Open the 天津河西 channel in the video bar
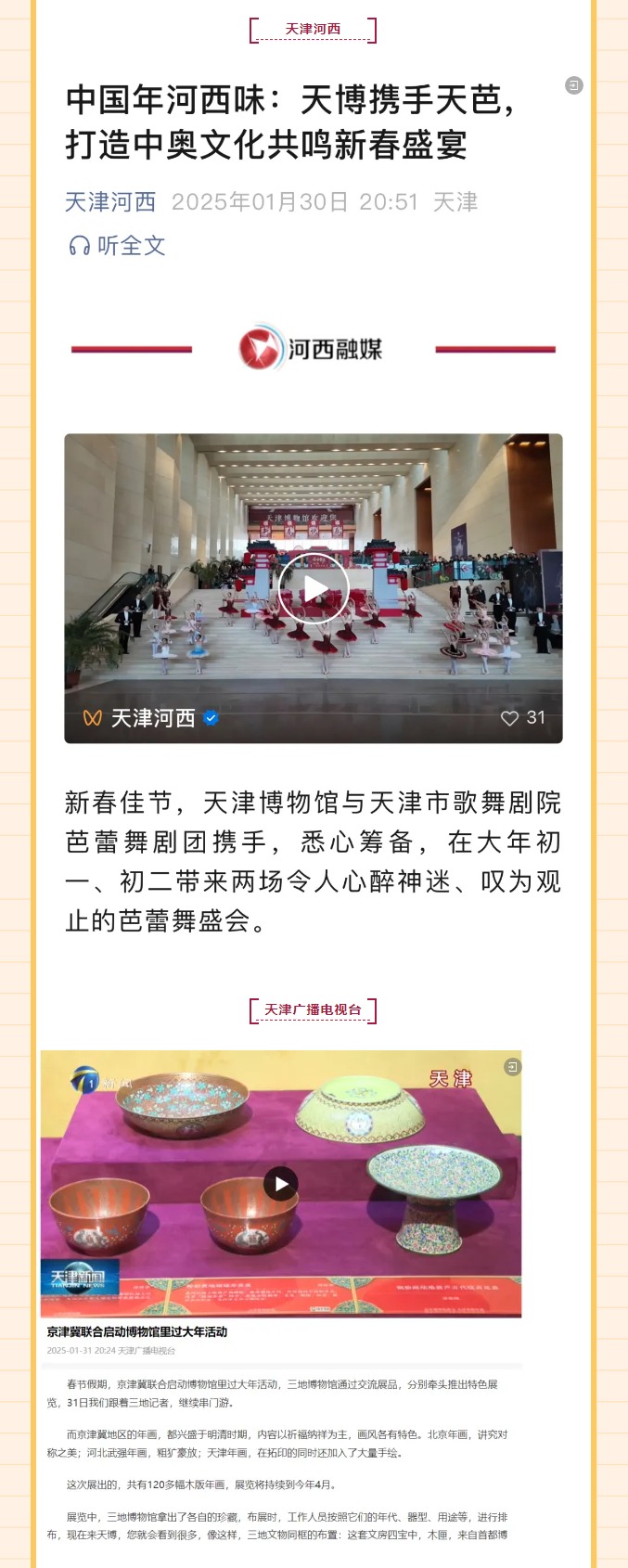Screen dimensions: 628x1568 pyautogui.click(x=153, y=718)
